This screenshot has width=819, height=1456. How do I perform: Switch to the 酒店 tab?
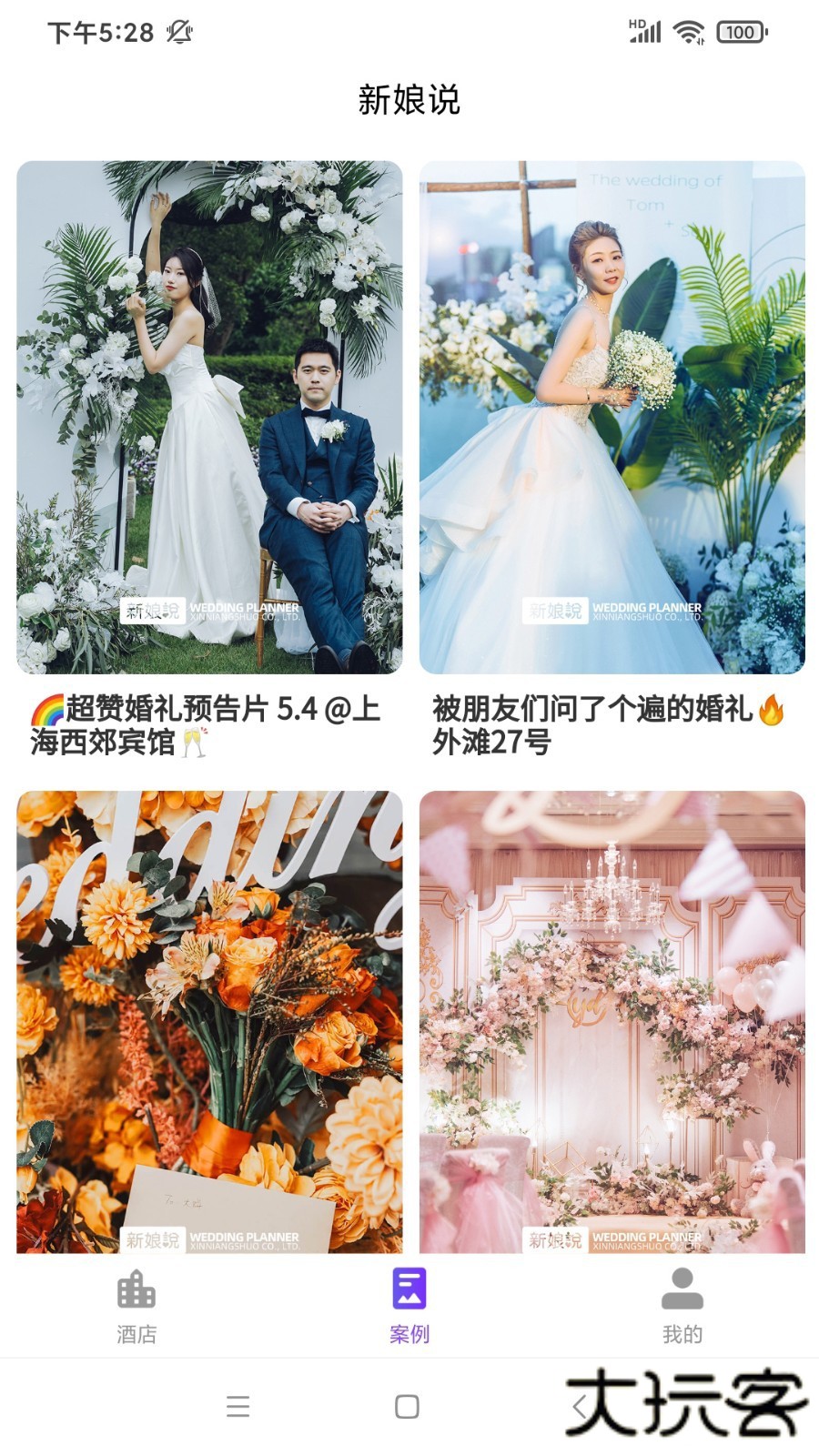[x=136, y=1306]
